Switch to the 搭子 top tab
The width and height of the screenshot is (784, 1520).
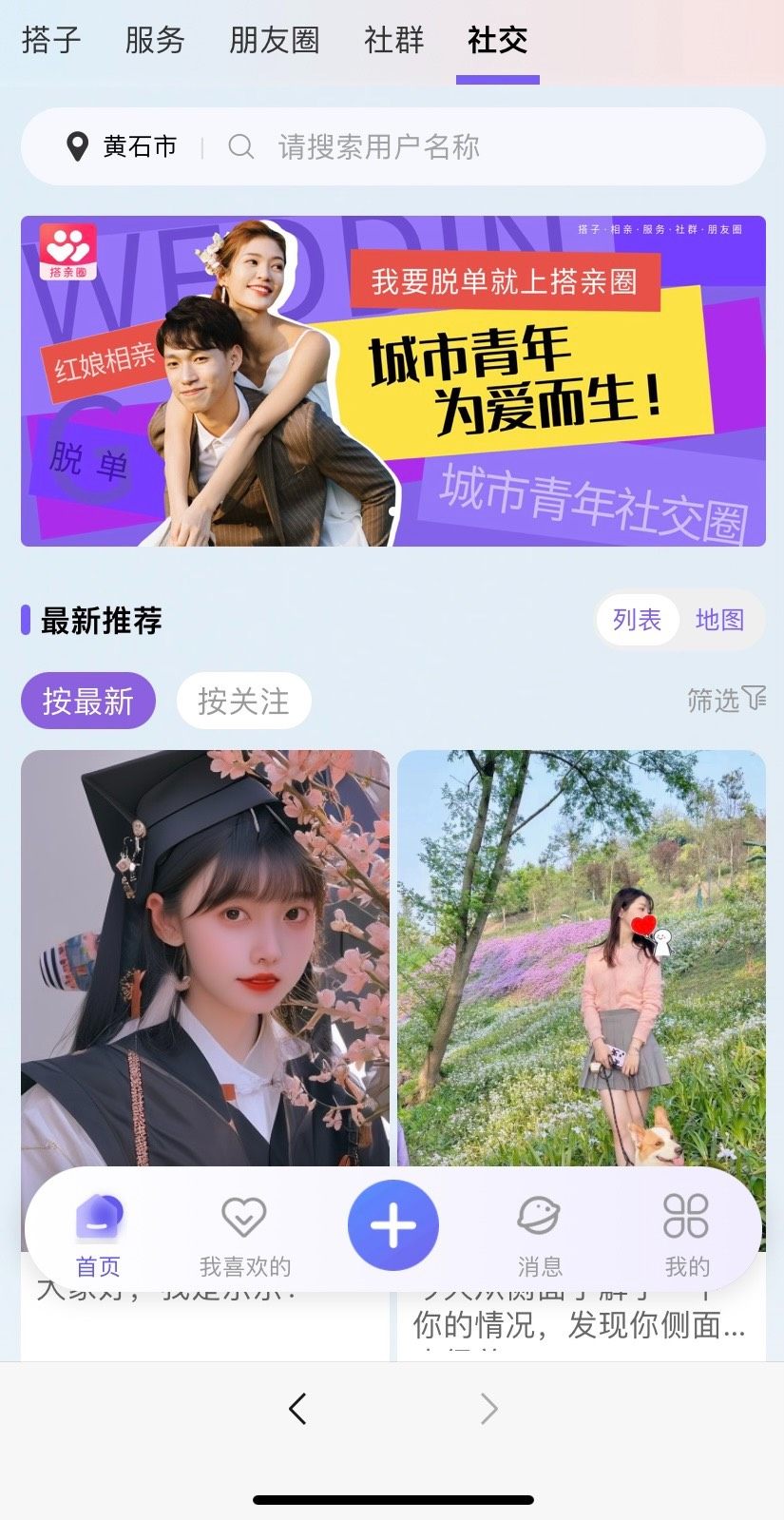click(51, 40)
